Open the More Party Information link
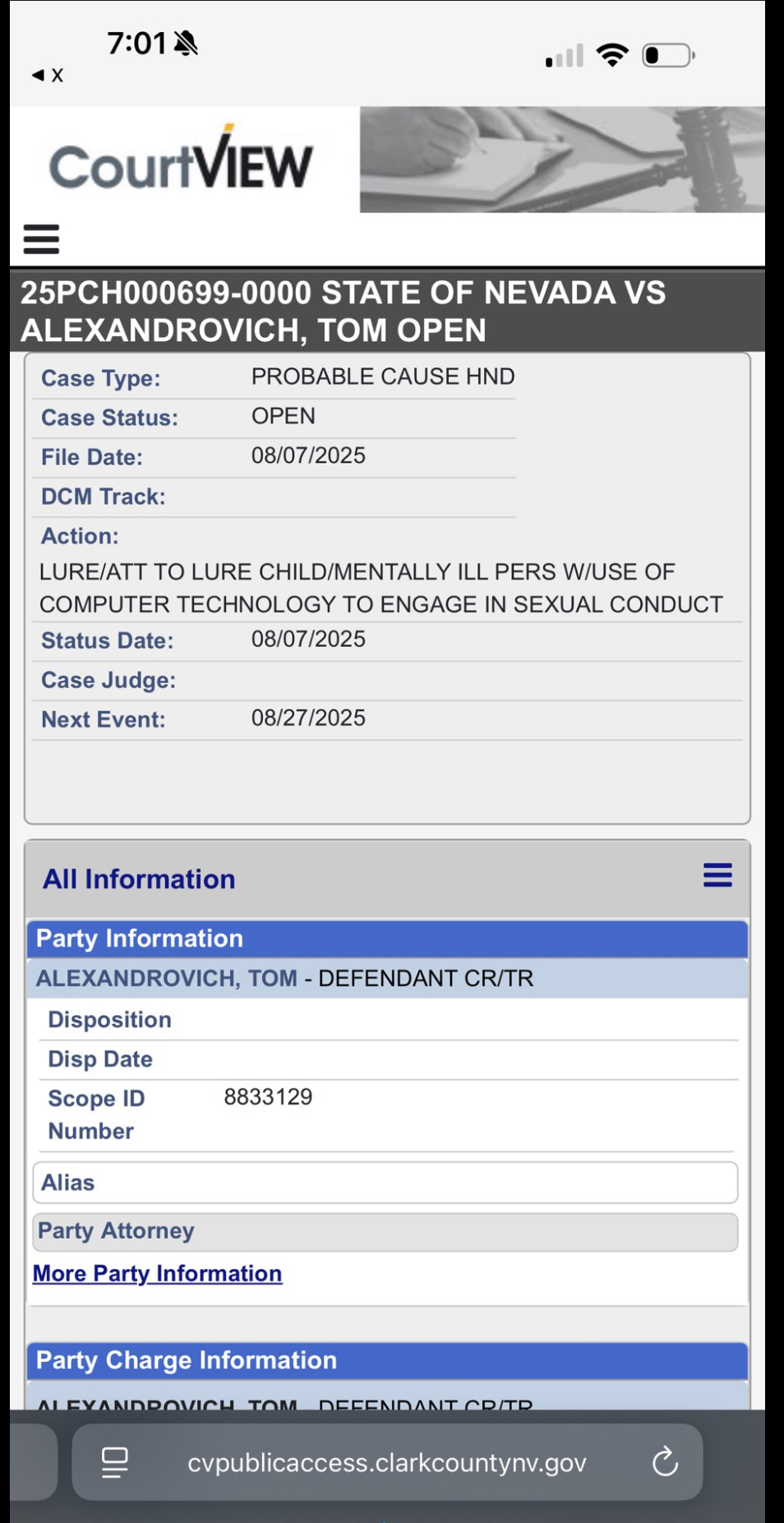784x1523 pixels. (157, 1273)
